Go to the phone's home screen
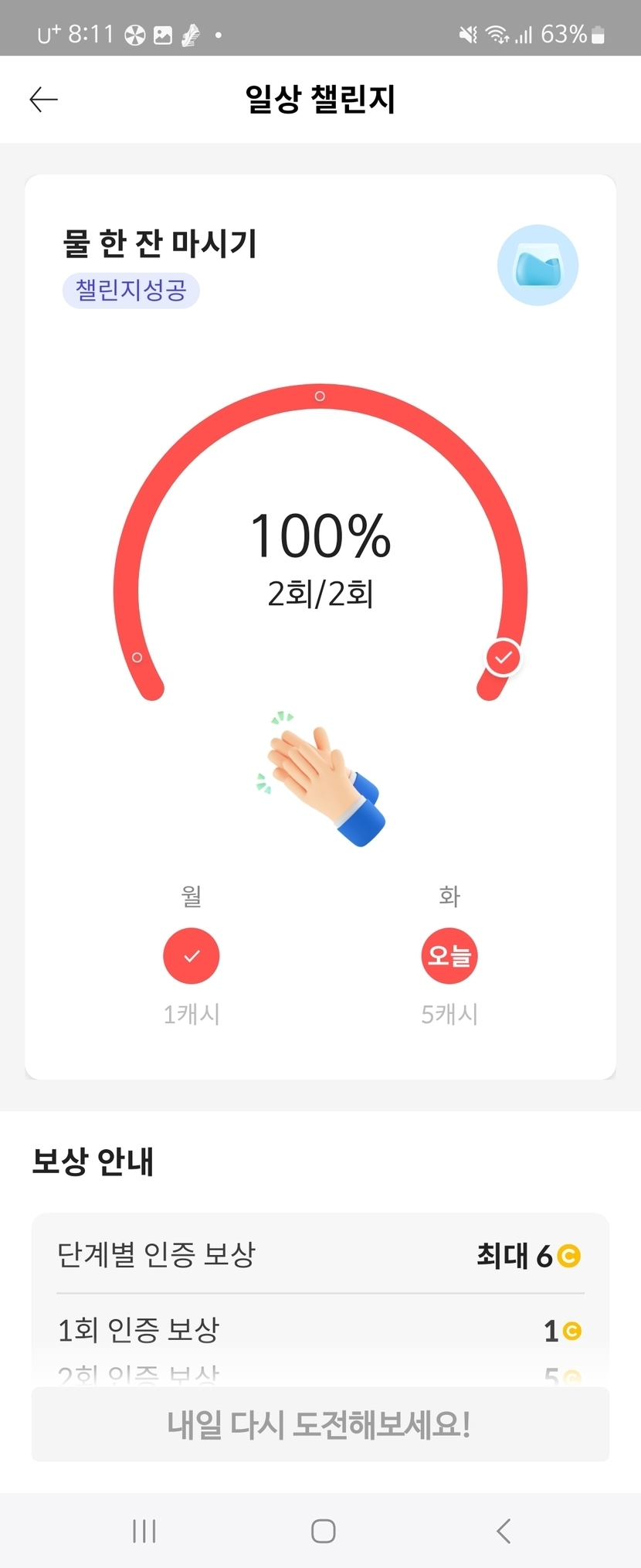The width and height of the screenshot is (641, 1568). click(x=323, y=1530)
